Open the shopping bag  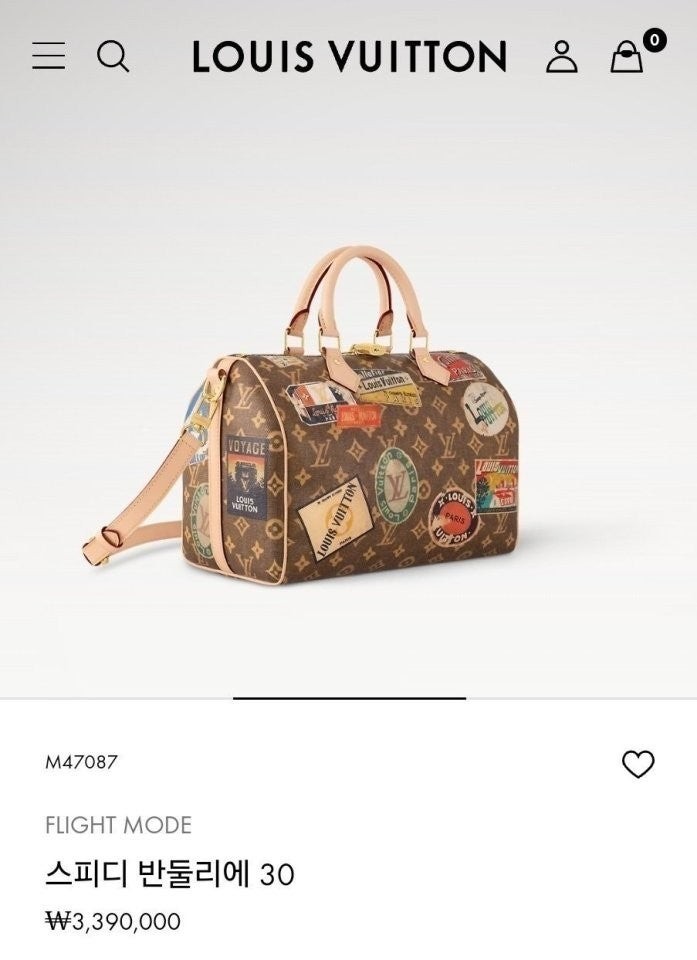627,56
